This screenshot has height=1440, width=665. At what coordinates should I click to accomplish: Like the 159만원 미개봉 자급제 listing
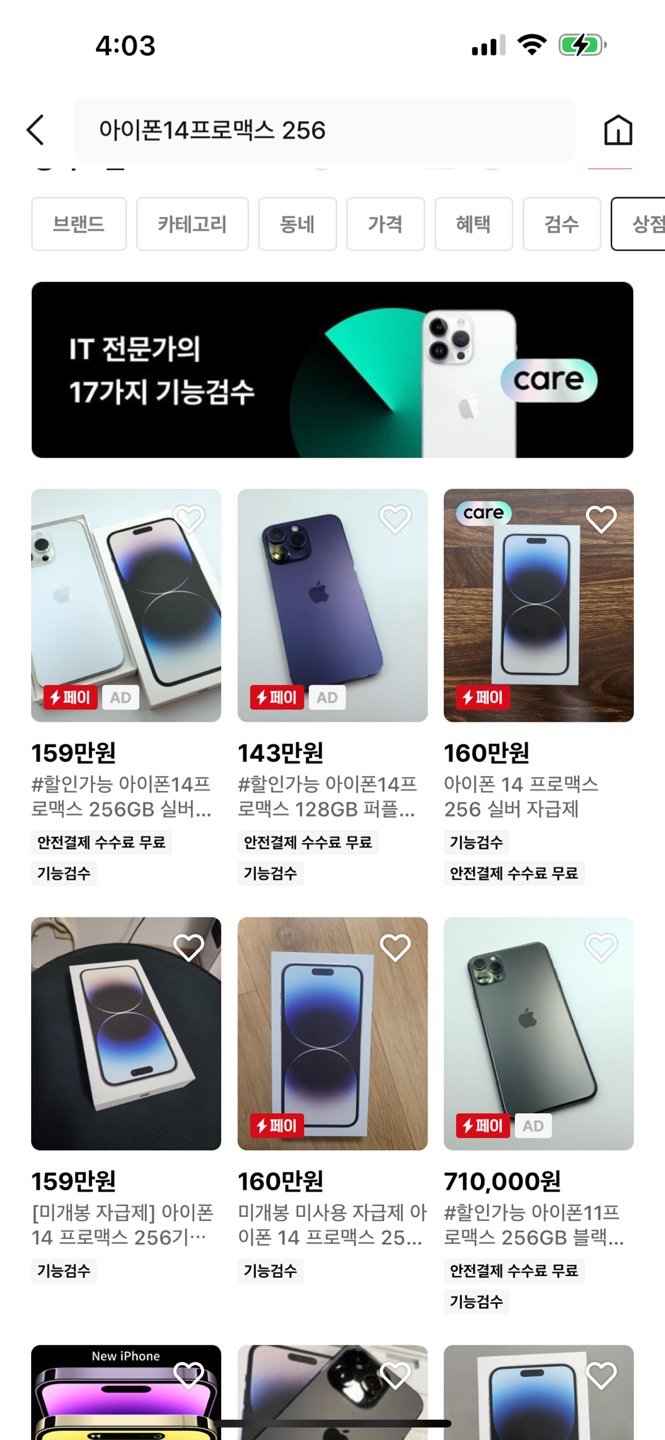[x=189, y=947]
